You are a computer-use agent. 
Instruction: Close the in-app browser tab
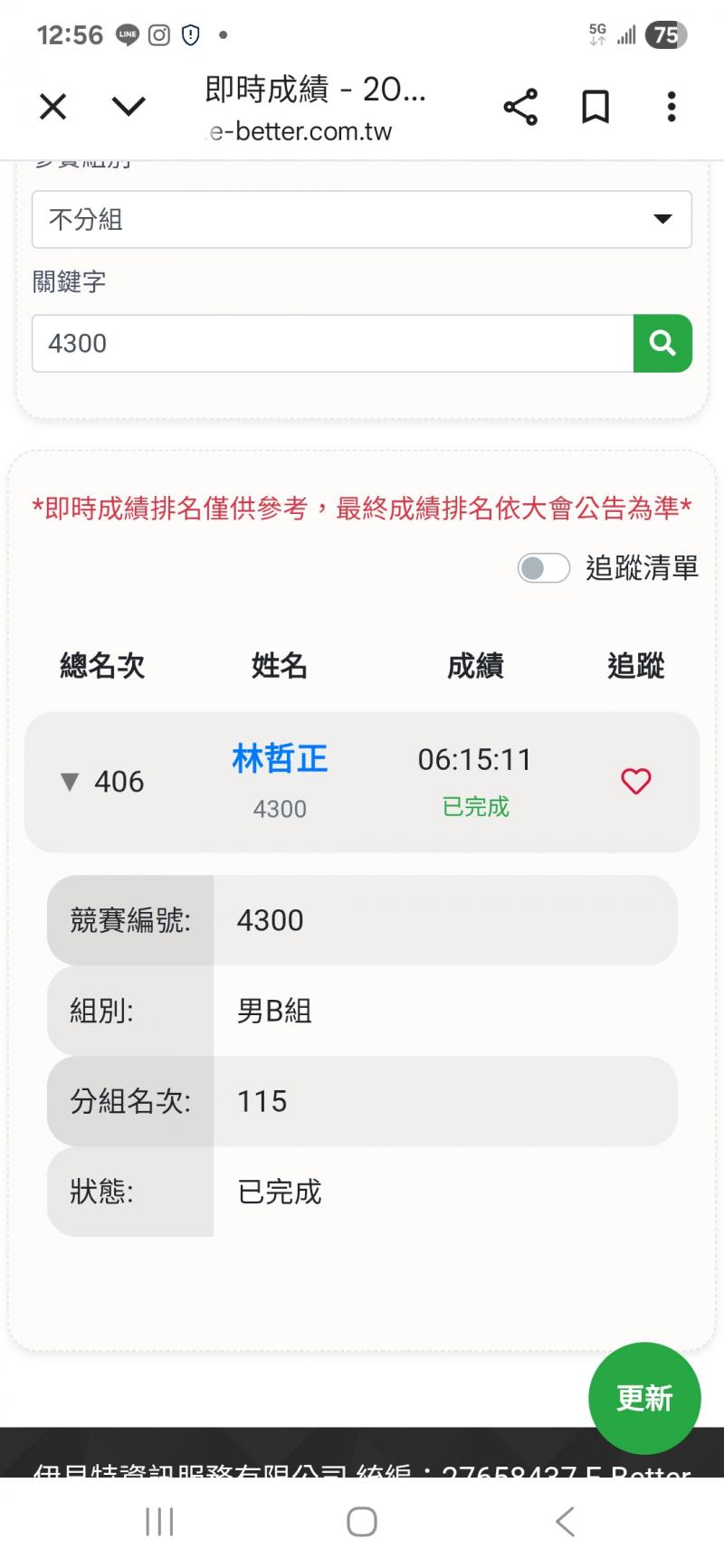[x=53, y=108]
